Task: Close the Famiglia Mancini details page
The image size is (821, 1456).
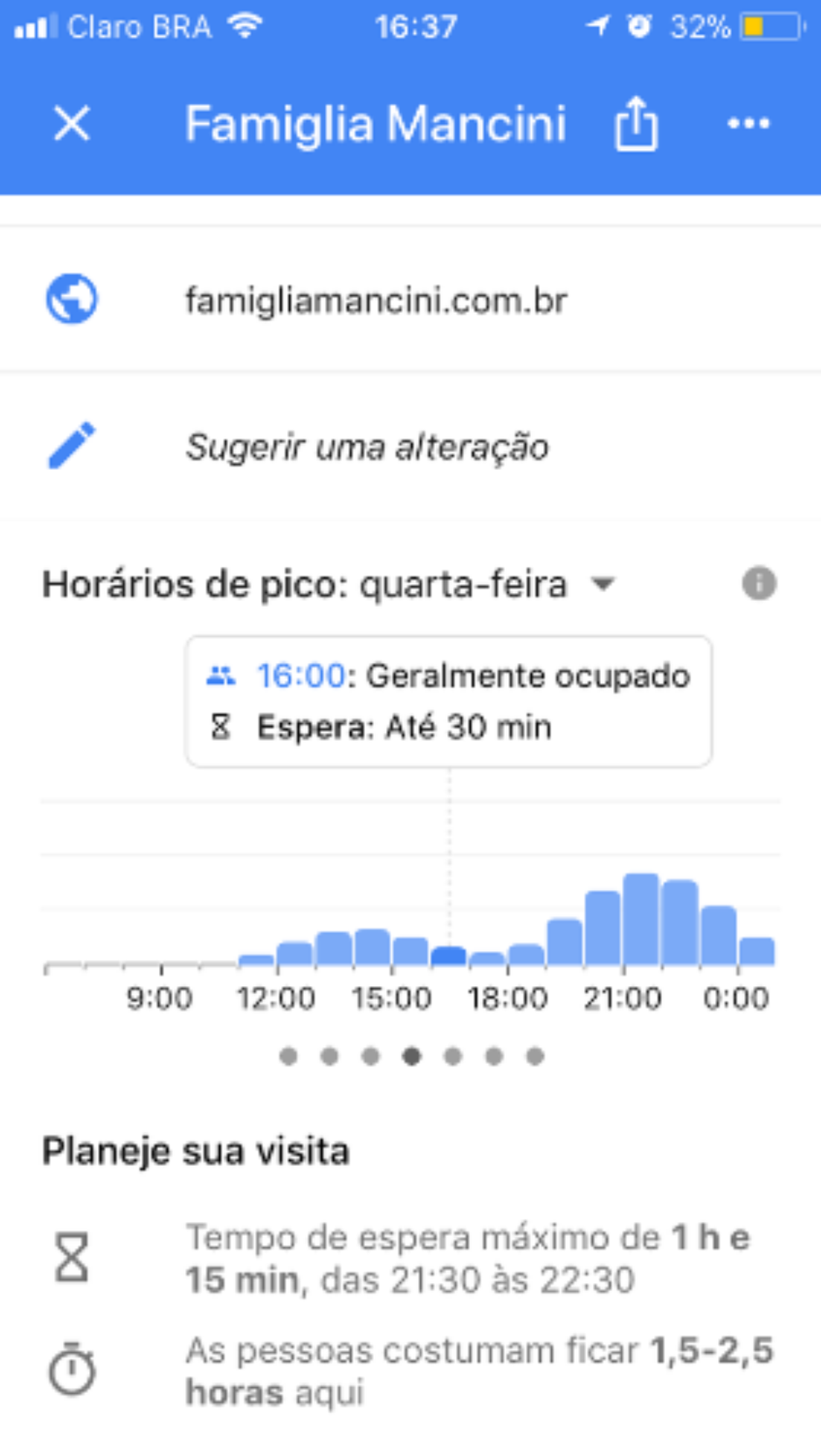Action: [72, 123]
